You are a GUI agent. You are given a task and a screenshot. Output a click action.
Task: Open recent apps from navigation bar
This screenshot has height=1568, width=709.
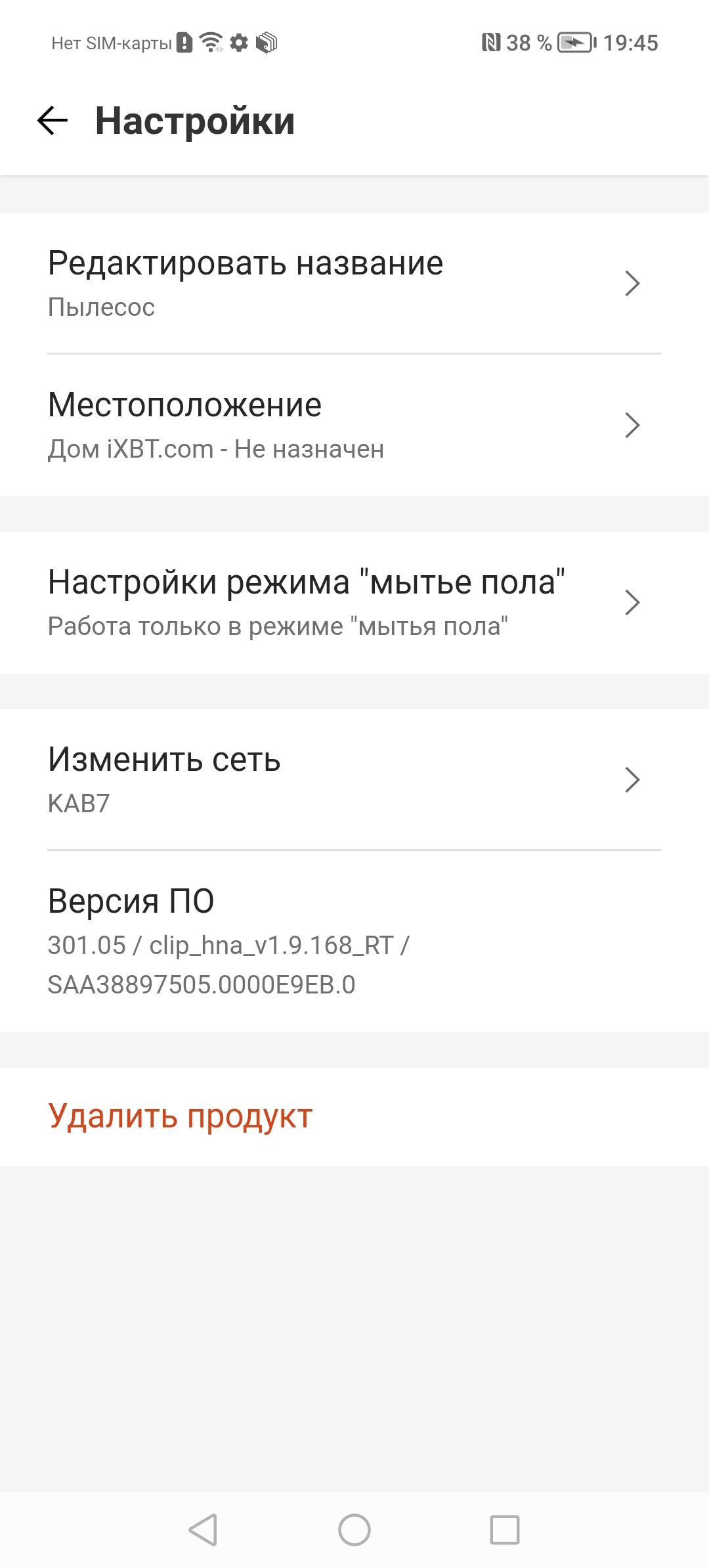(x=505, y=1530)
